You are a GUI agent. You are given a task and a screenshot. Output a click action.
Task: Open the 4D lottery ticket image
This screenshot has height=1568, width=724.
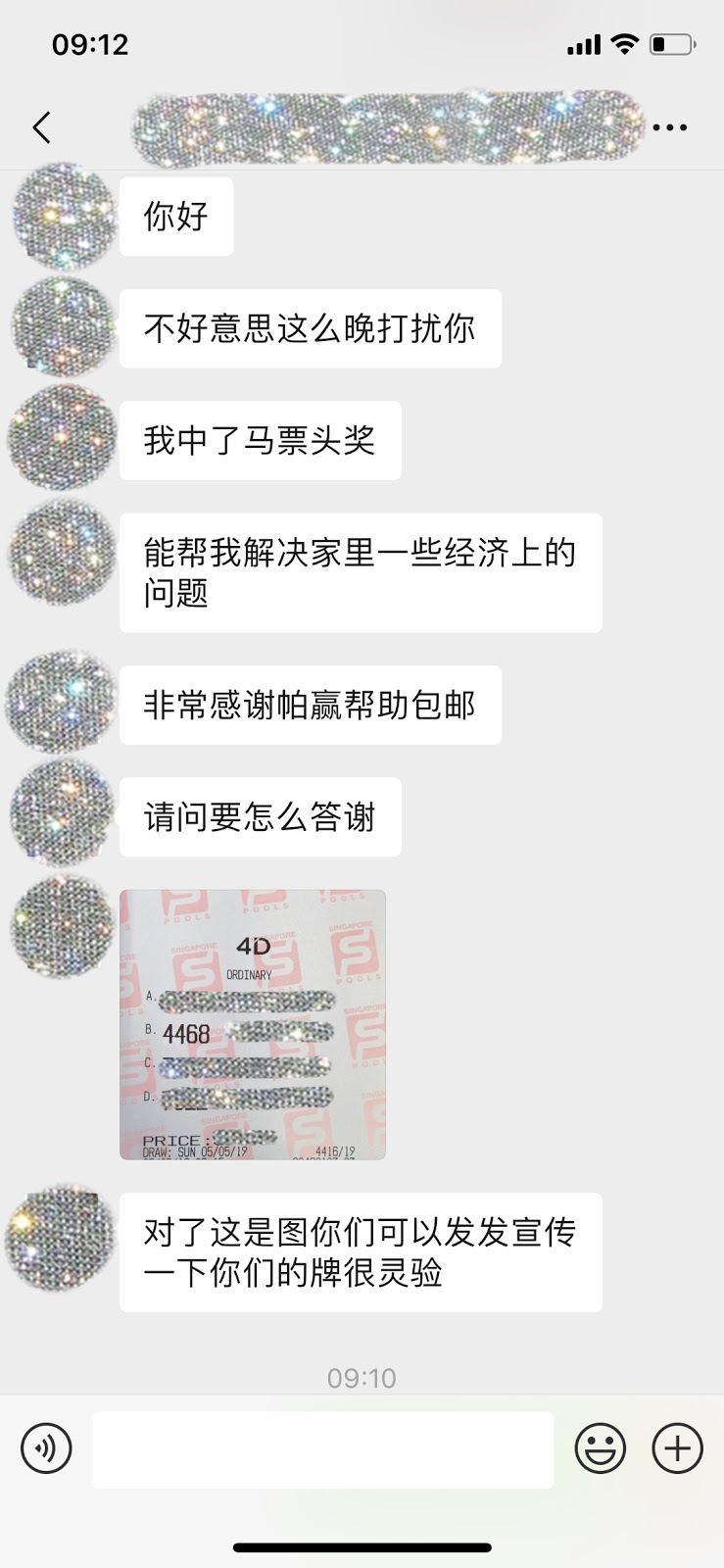coord(253,1024)
